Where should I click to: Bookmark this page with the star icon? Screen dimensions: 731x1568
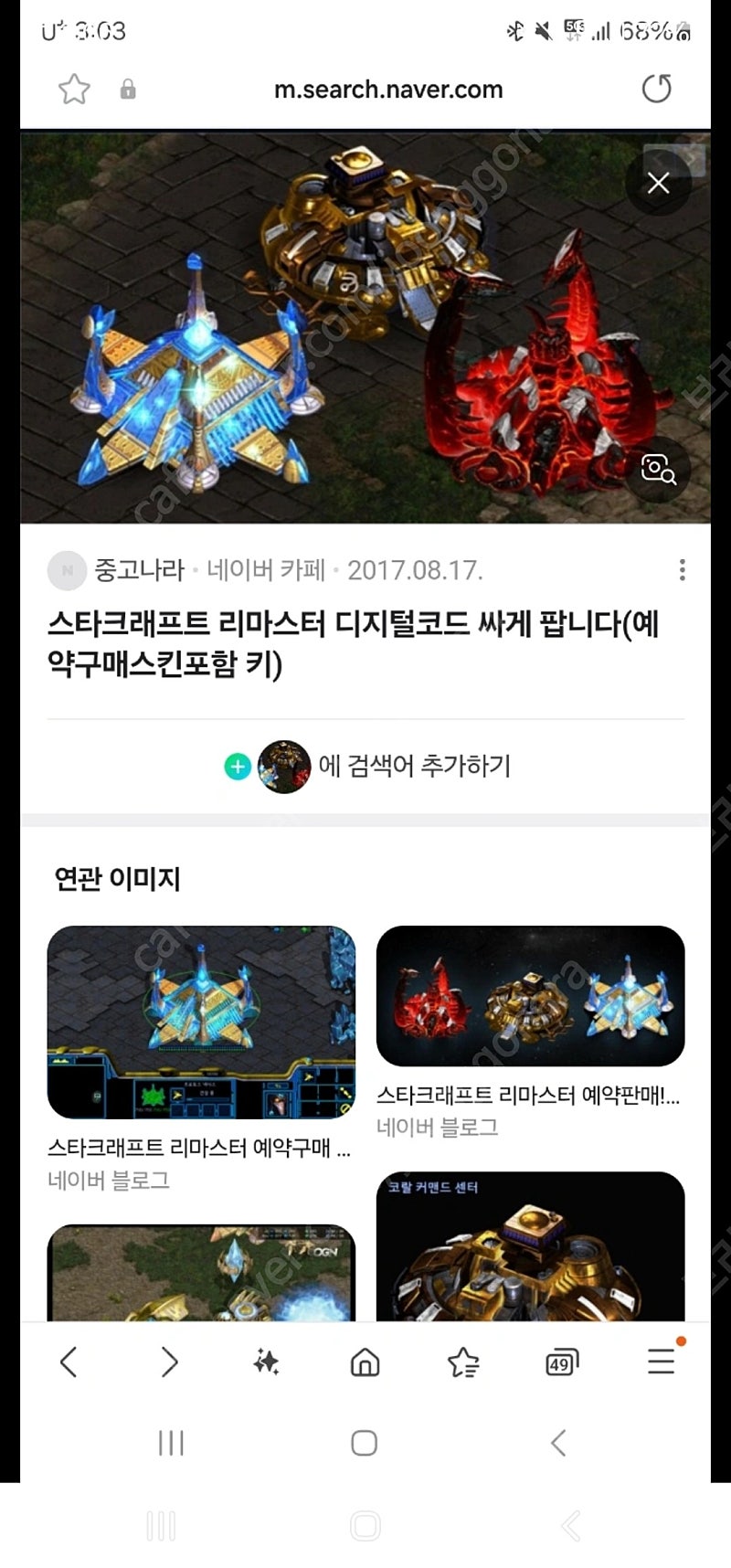coord(74,90)
